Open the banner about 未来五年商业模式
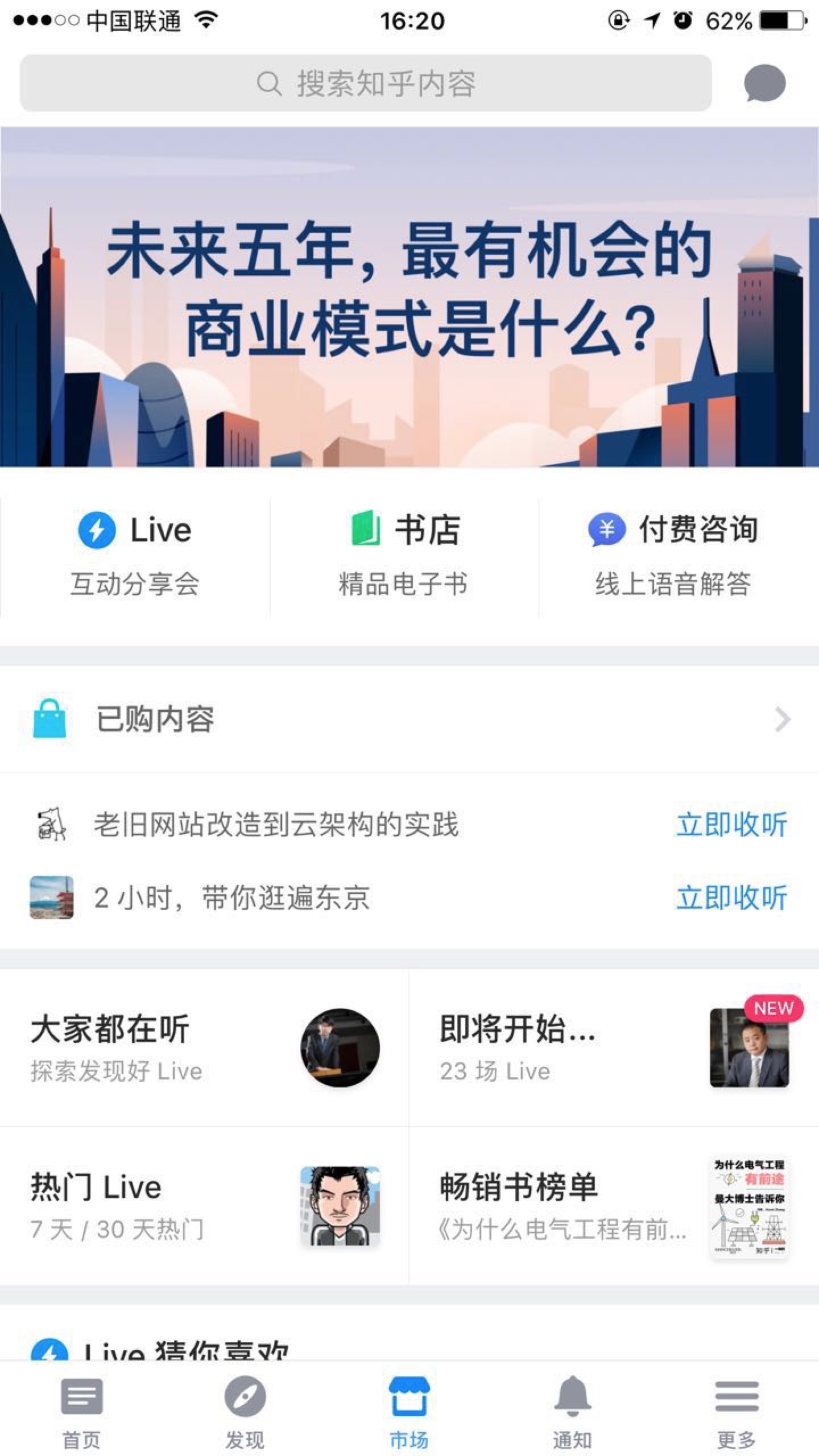 point(409,297)
